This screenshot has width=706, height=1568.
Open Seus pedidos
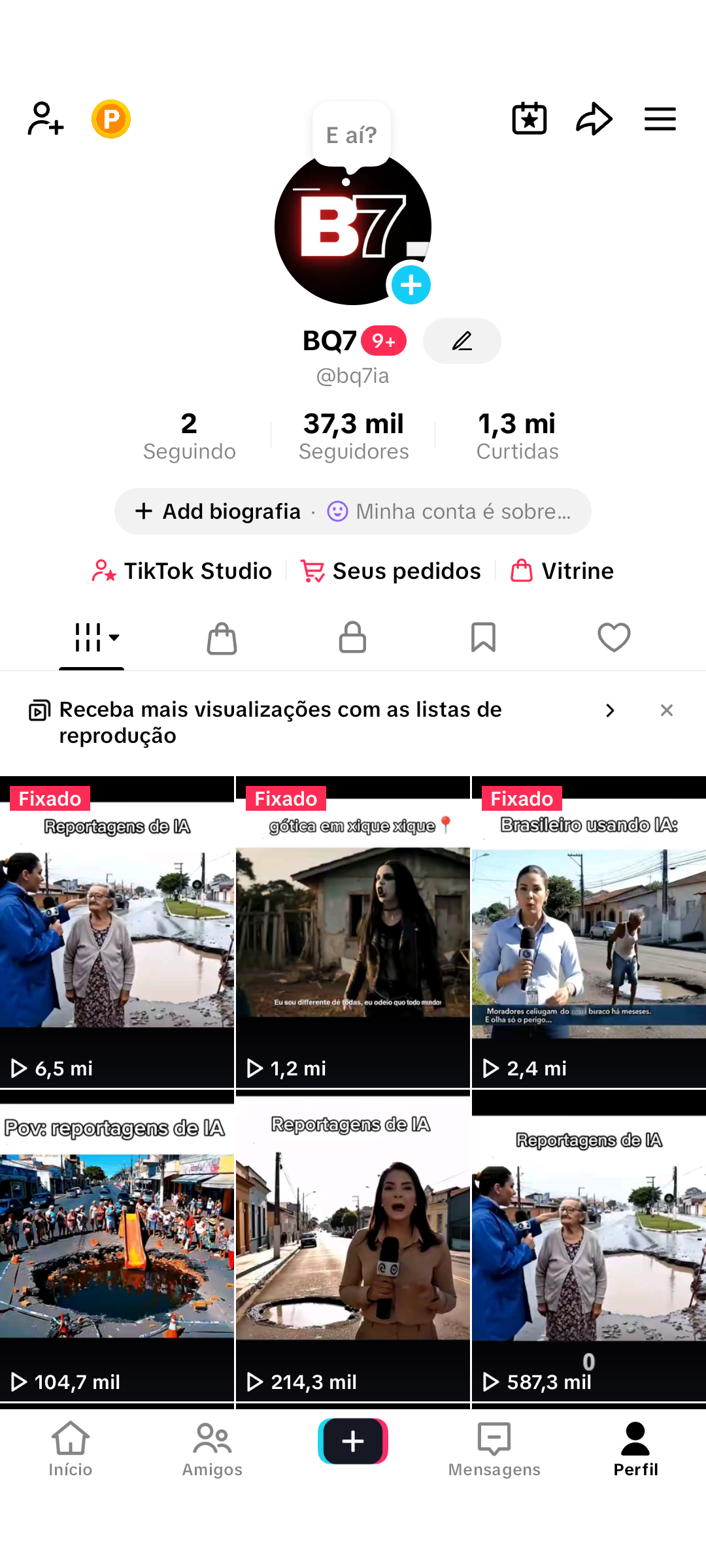tap(391, 571)
